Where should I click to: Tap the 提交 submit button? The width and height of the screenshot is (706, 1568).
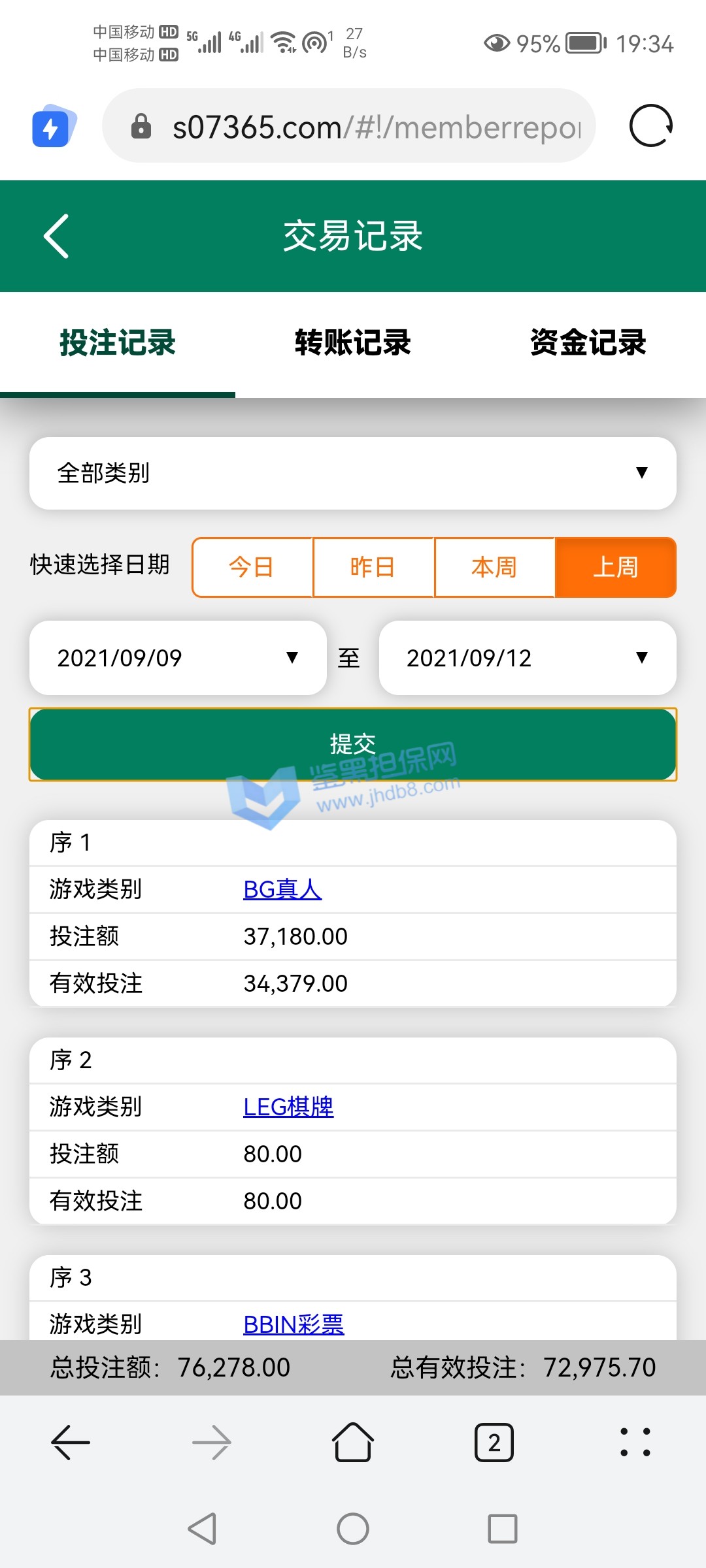pos(352,744)
